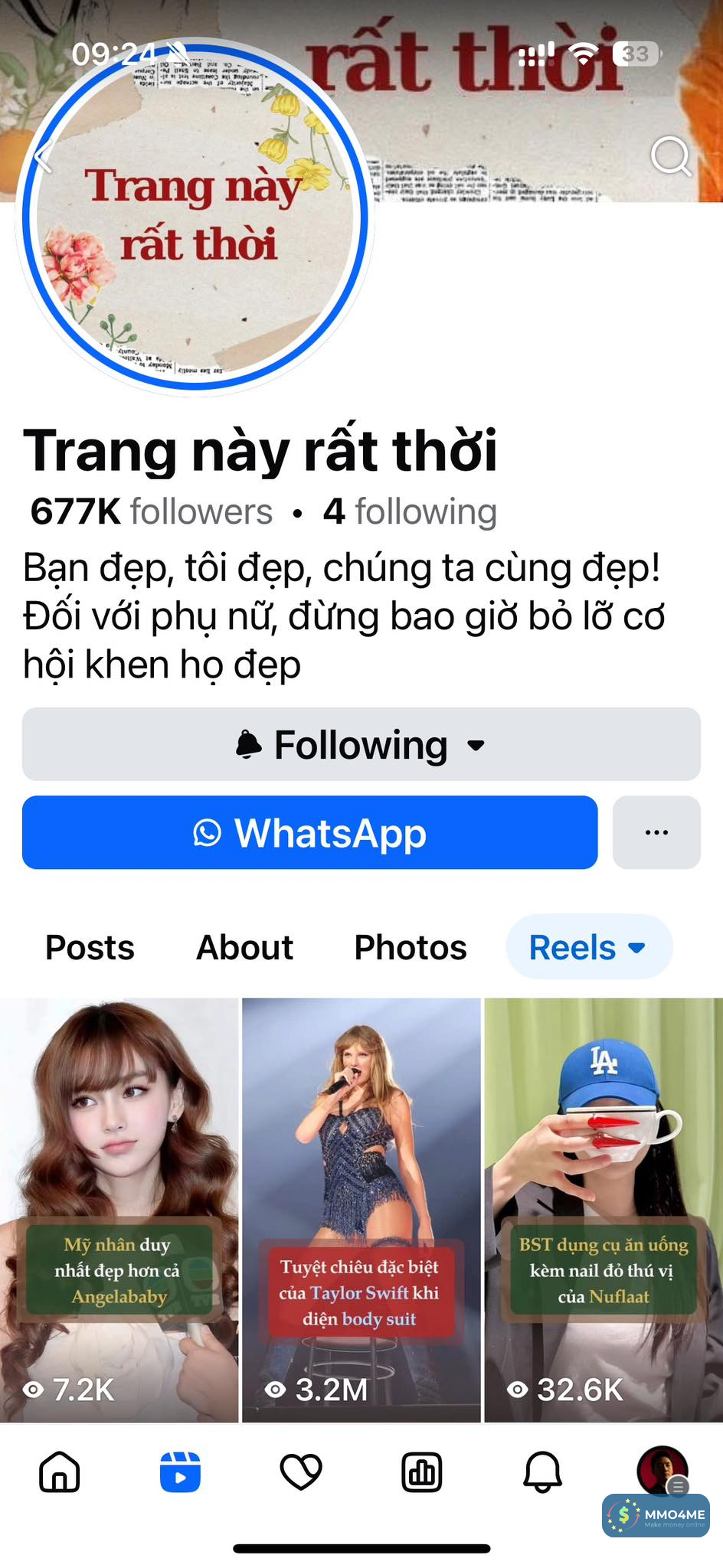
Task: Play the Angelababy beauty reel
Action: [119, 1210]
